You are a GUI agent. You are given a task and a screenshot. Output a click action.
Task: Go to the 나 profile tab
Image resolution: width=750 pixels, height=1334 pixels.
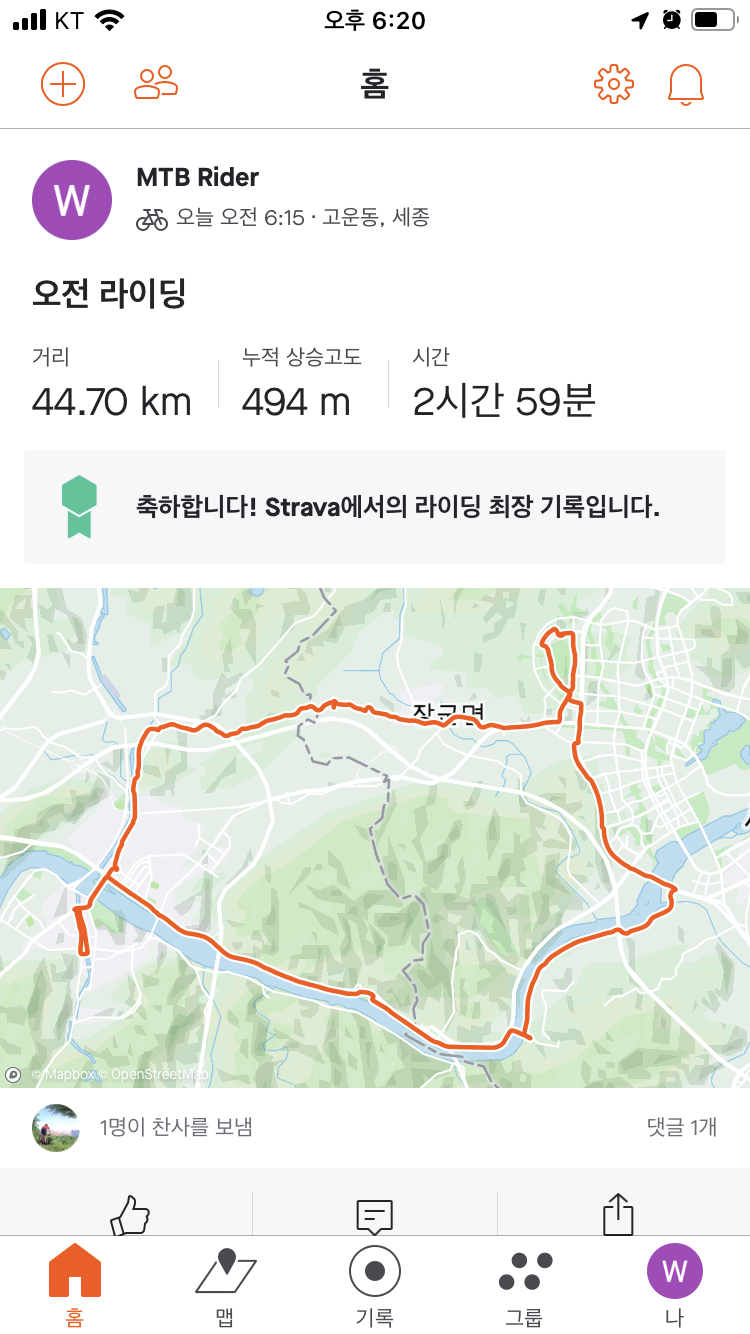point(675,1285)
